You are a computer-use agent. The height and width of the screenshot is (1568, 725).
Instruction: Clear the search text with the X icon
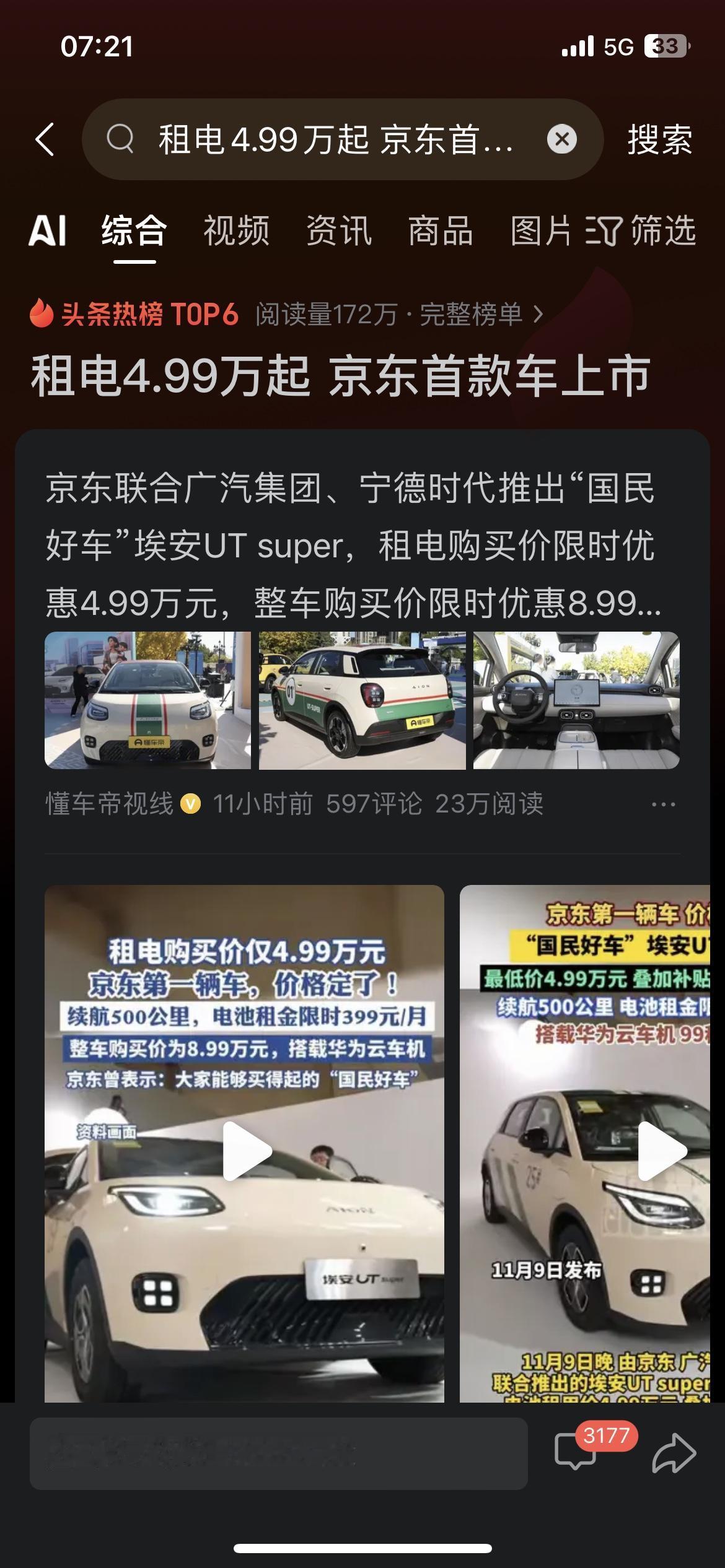tap(561, 140)
